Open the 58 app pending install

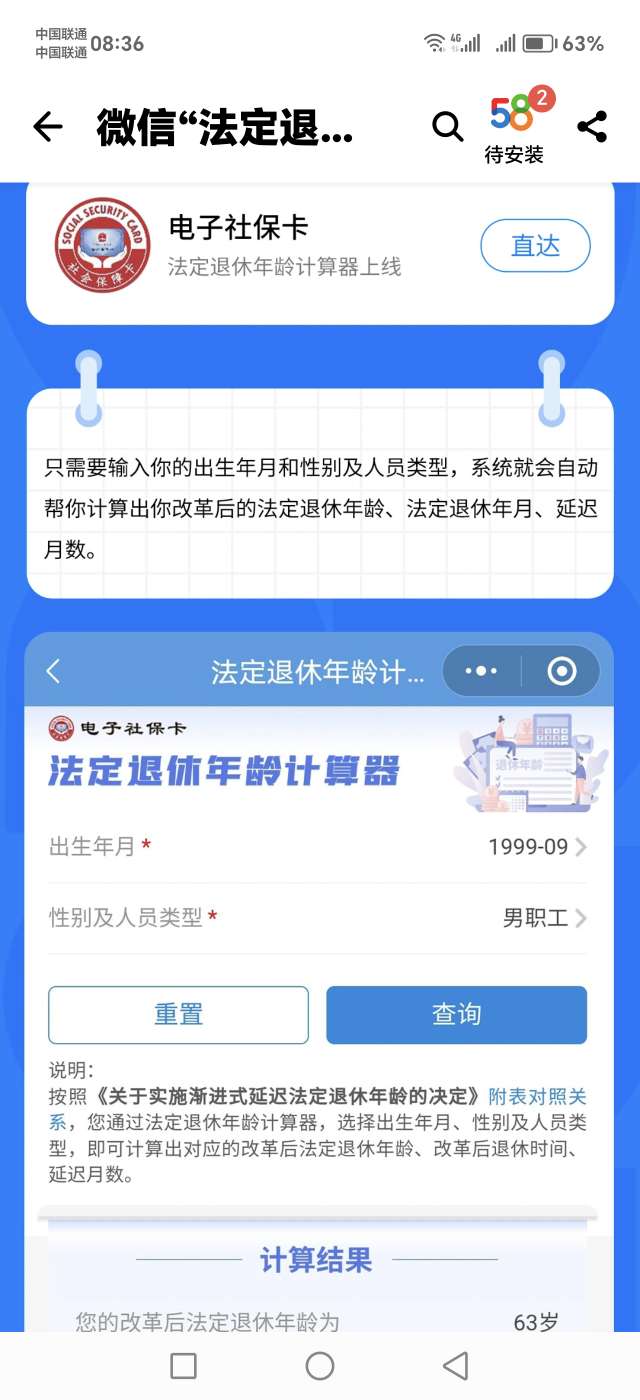[516, 126]
